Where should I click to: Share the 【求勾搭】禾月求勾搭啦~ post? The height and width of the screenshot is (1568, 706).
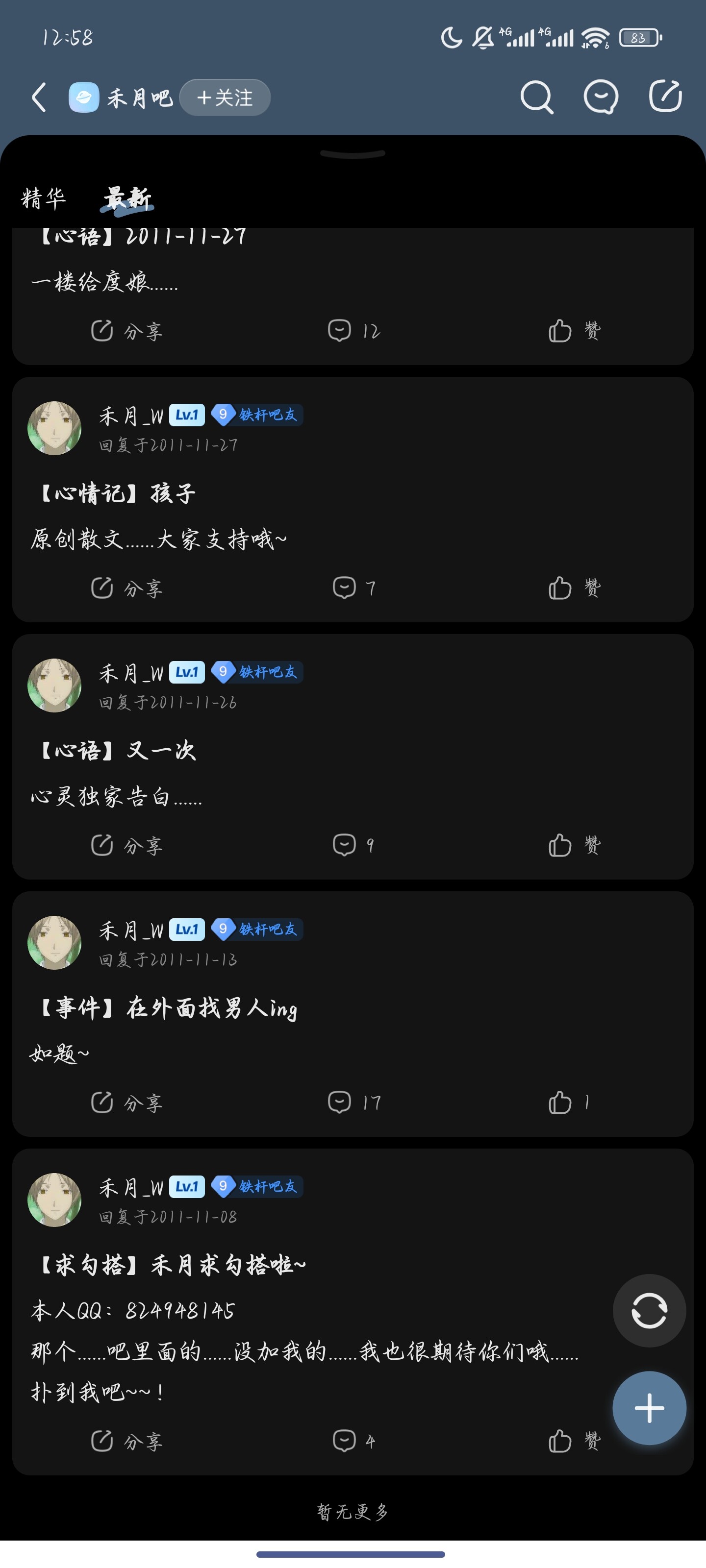tap(126, 1441)
